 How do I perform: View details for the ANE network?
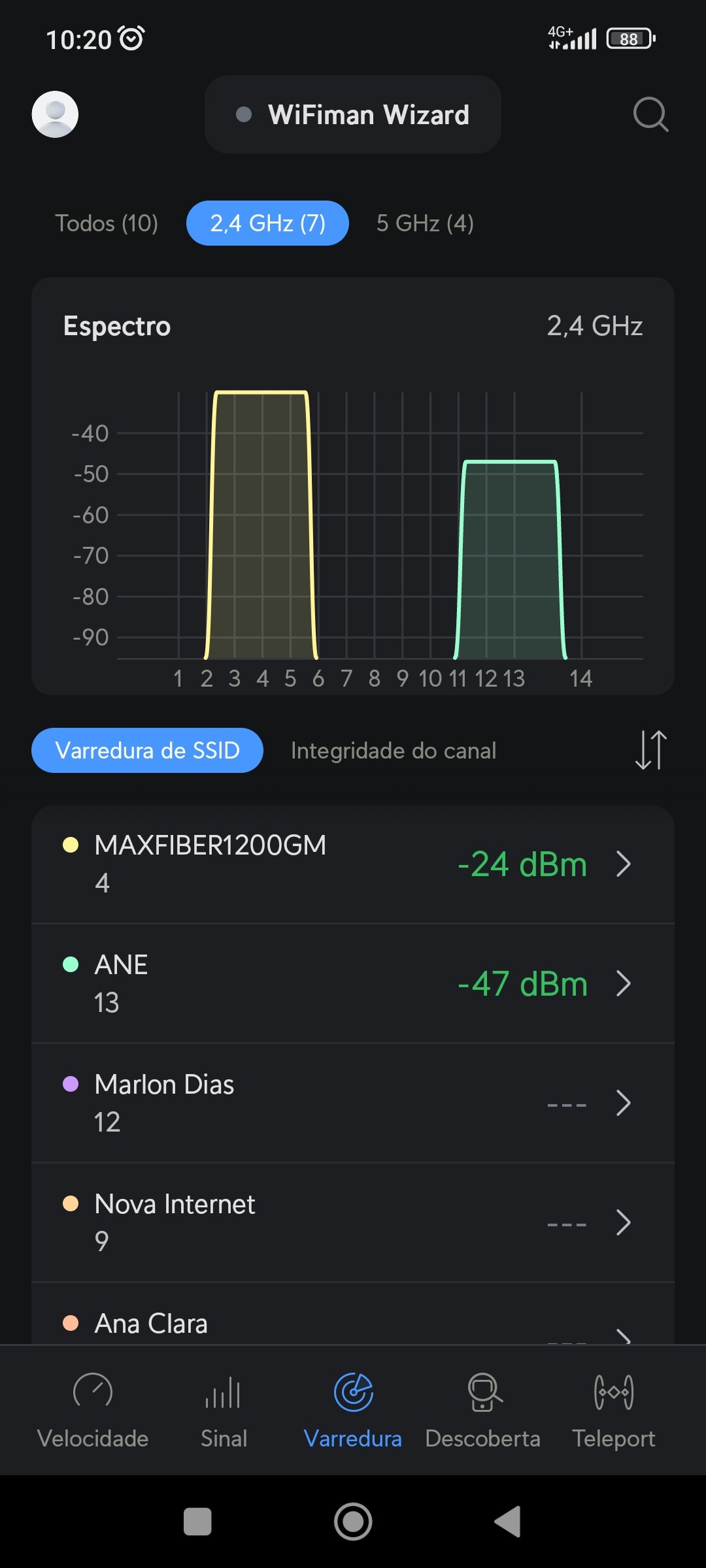pyautogui.click(x=353, y=983)
